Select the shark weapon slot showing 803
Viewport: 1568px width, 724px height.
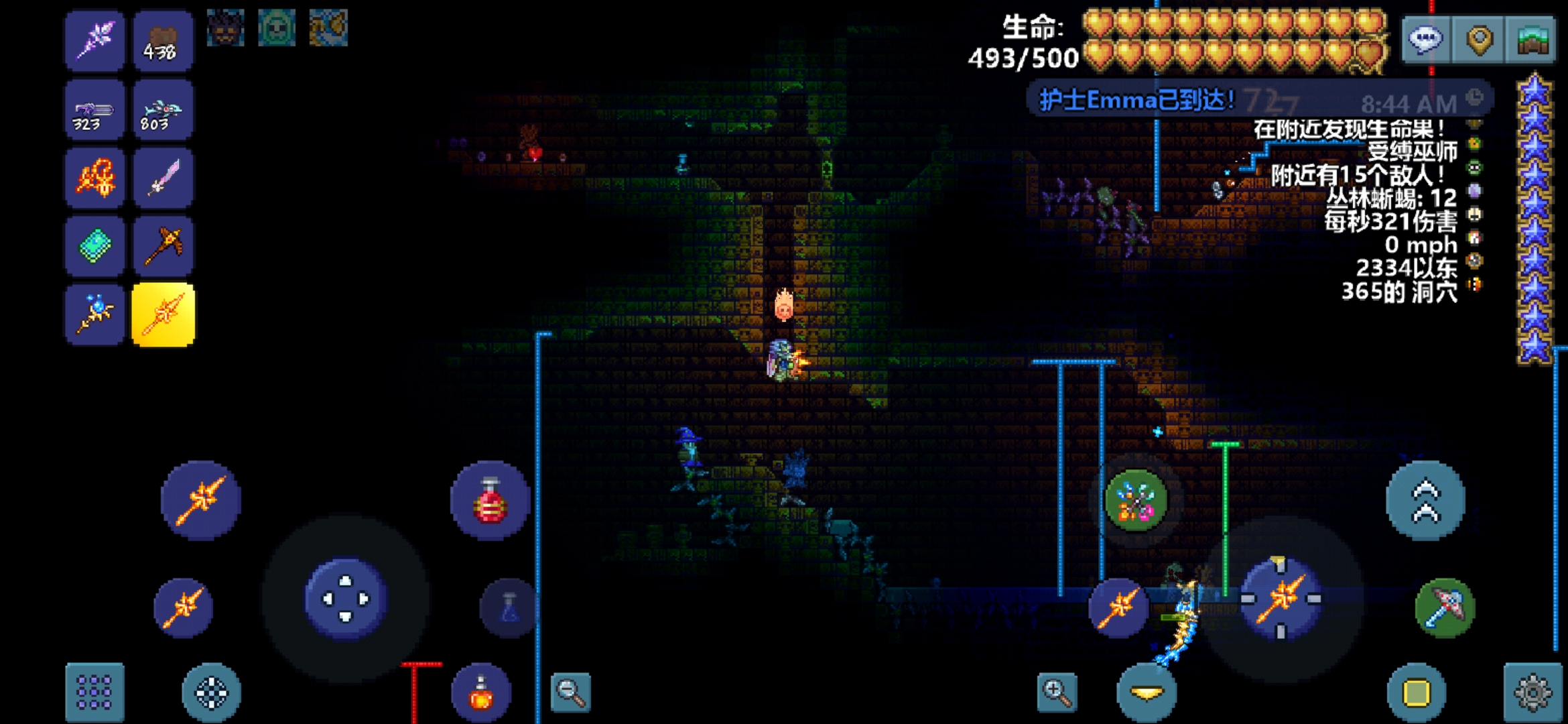tap(162, 111)
